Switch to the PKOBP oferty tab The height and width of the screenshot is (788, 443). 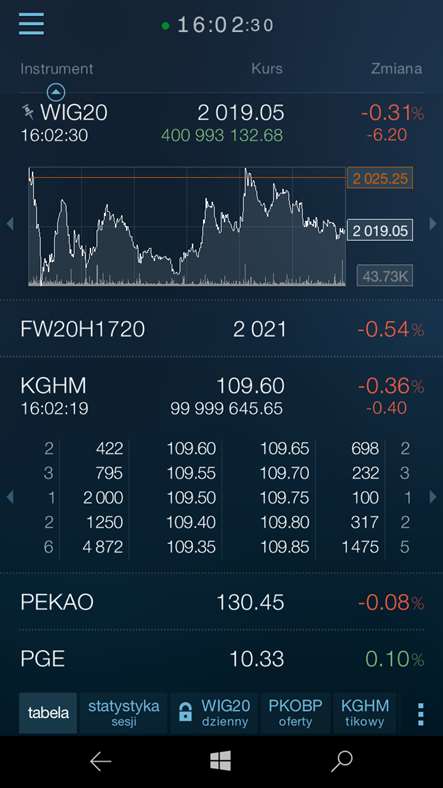coord(295,713)
